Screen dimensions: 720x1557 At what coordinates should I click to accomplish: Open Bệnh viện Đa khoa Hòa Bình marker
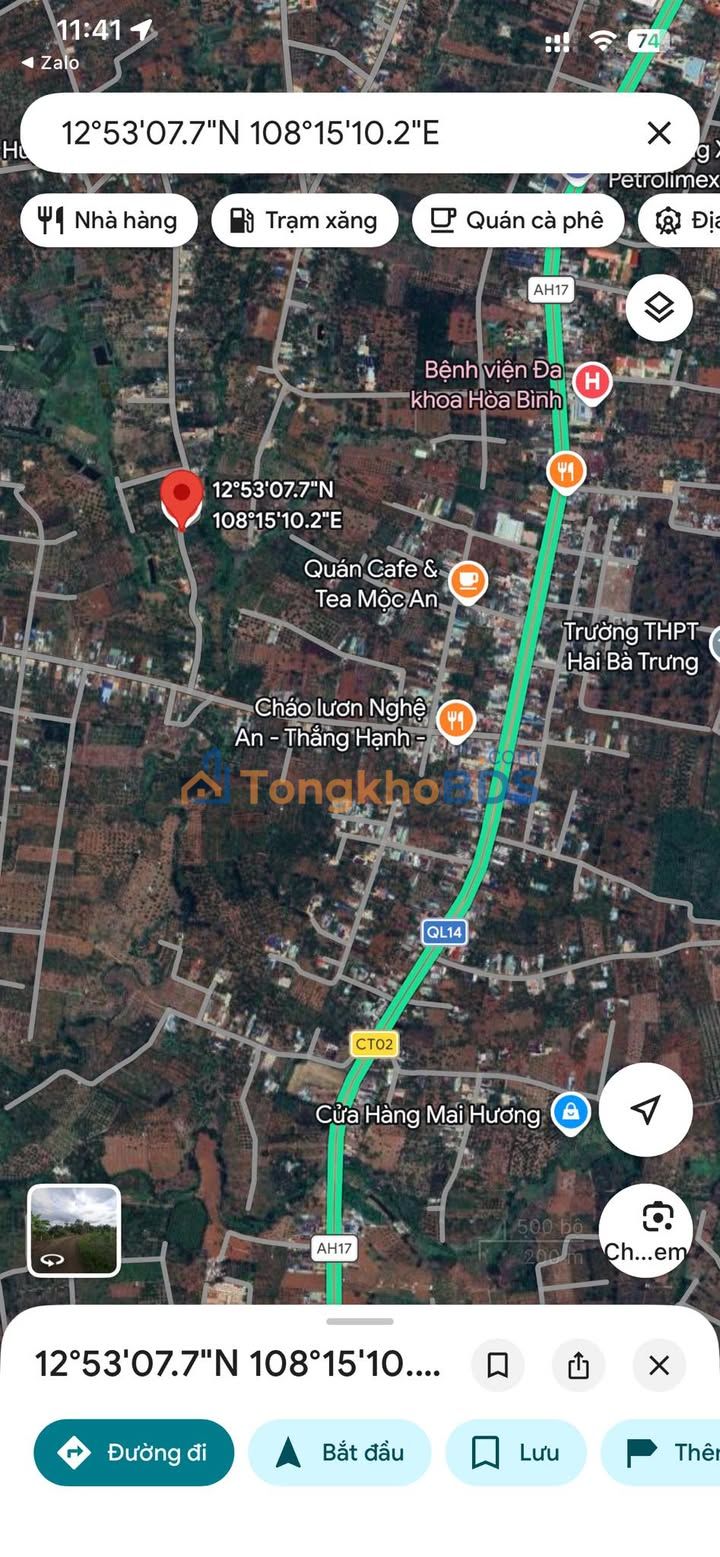pos(592,382)
